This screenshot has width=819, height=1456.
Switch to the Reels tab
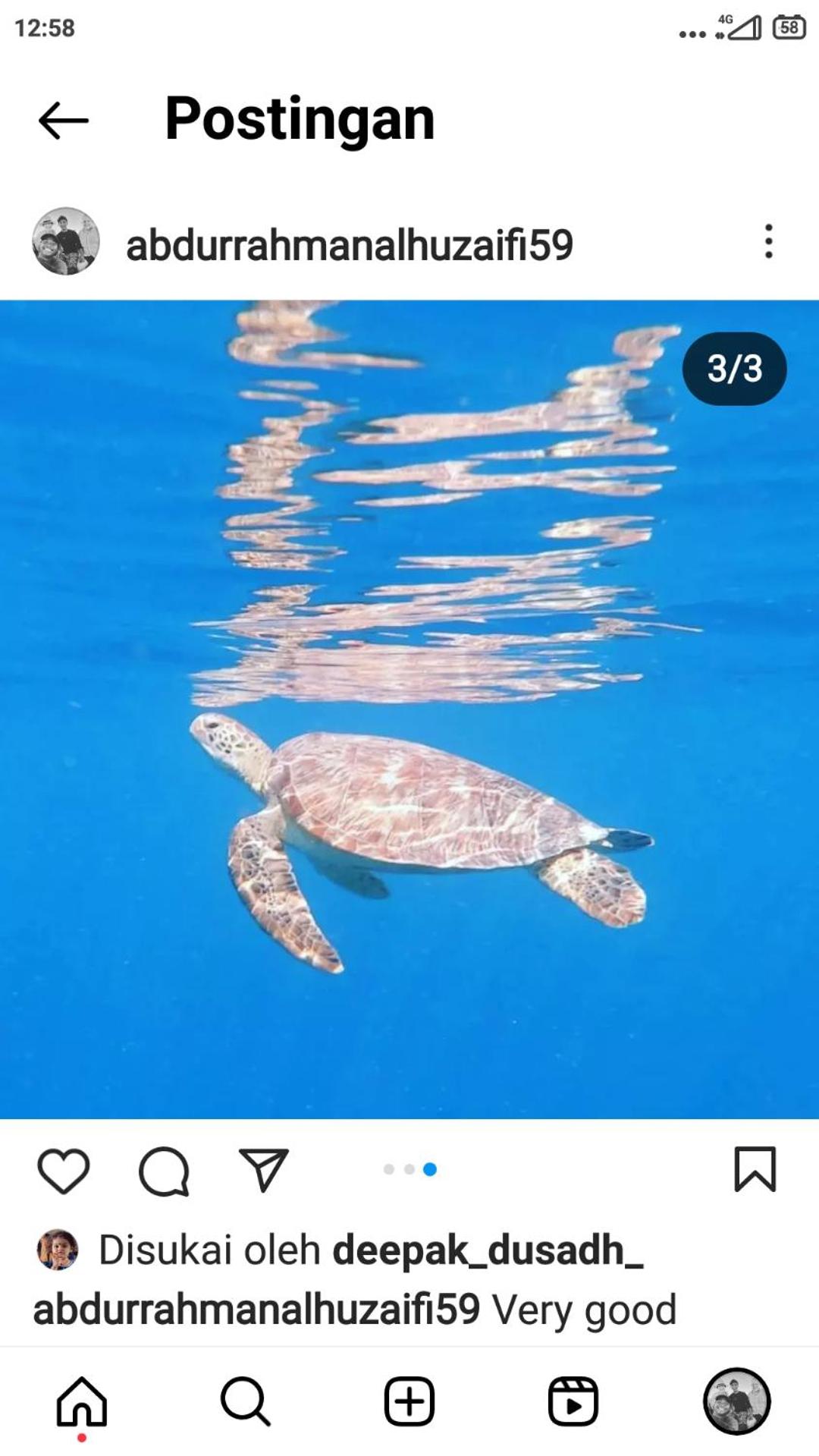click(573, 1401)
